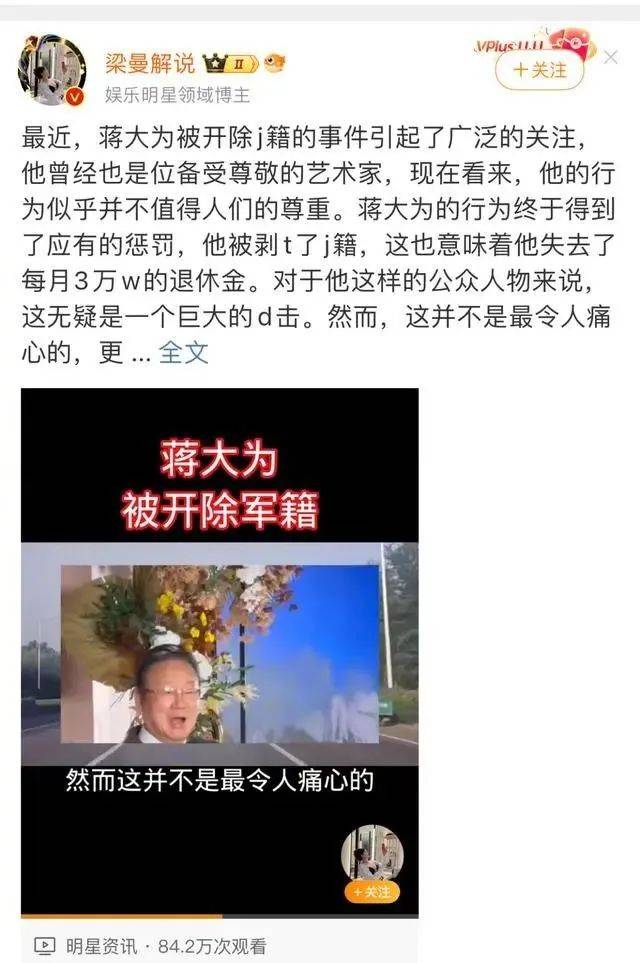
Task: Dismiss the post with the X icon
Action: [x=610, y=57]
